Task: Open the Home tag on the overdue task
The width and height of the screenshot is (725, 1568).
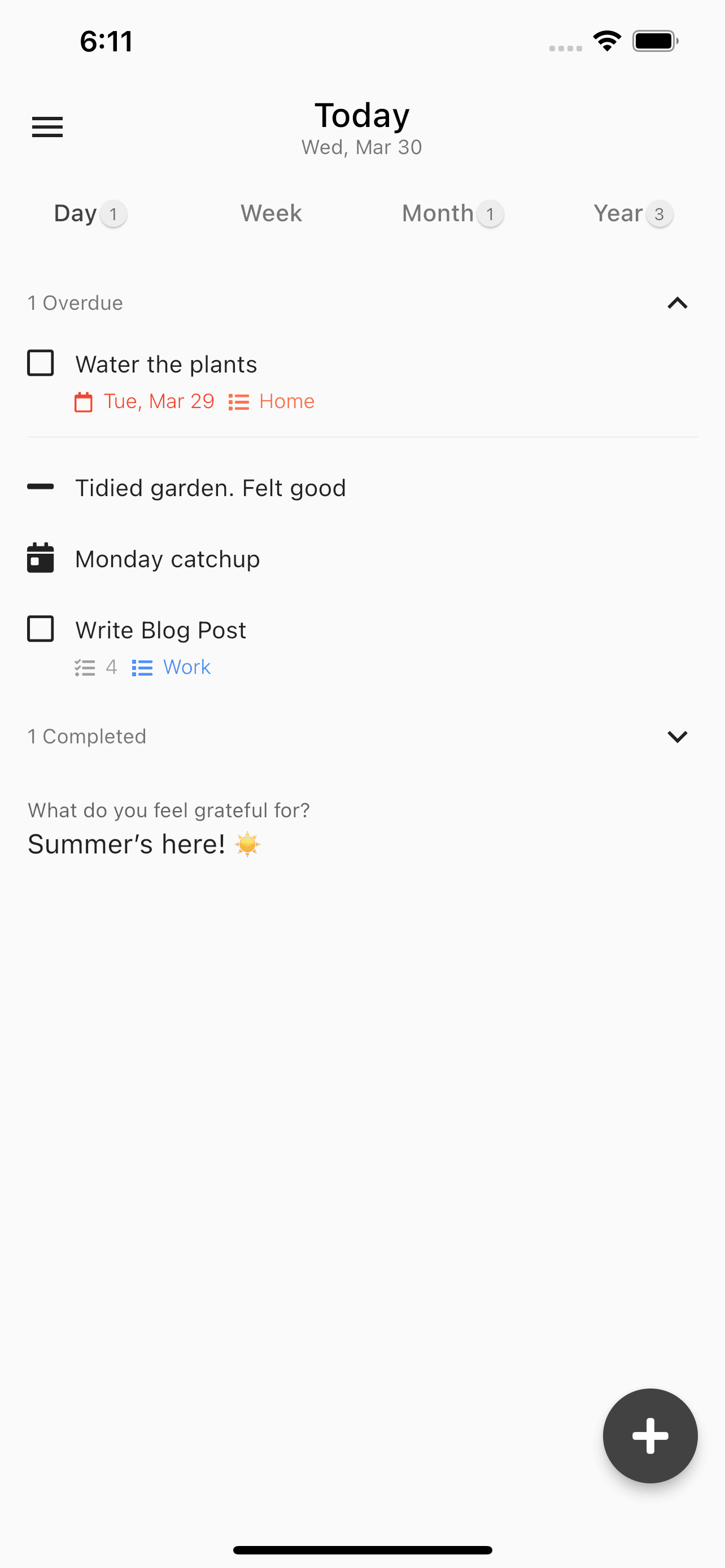Action: point(286,401)
